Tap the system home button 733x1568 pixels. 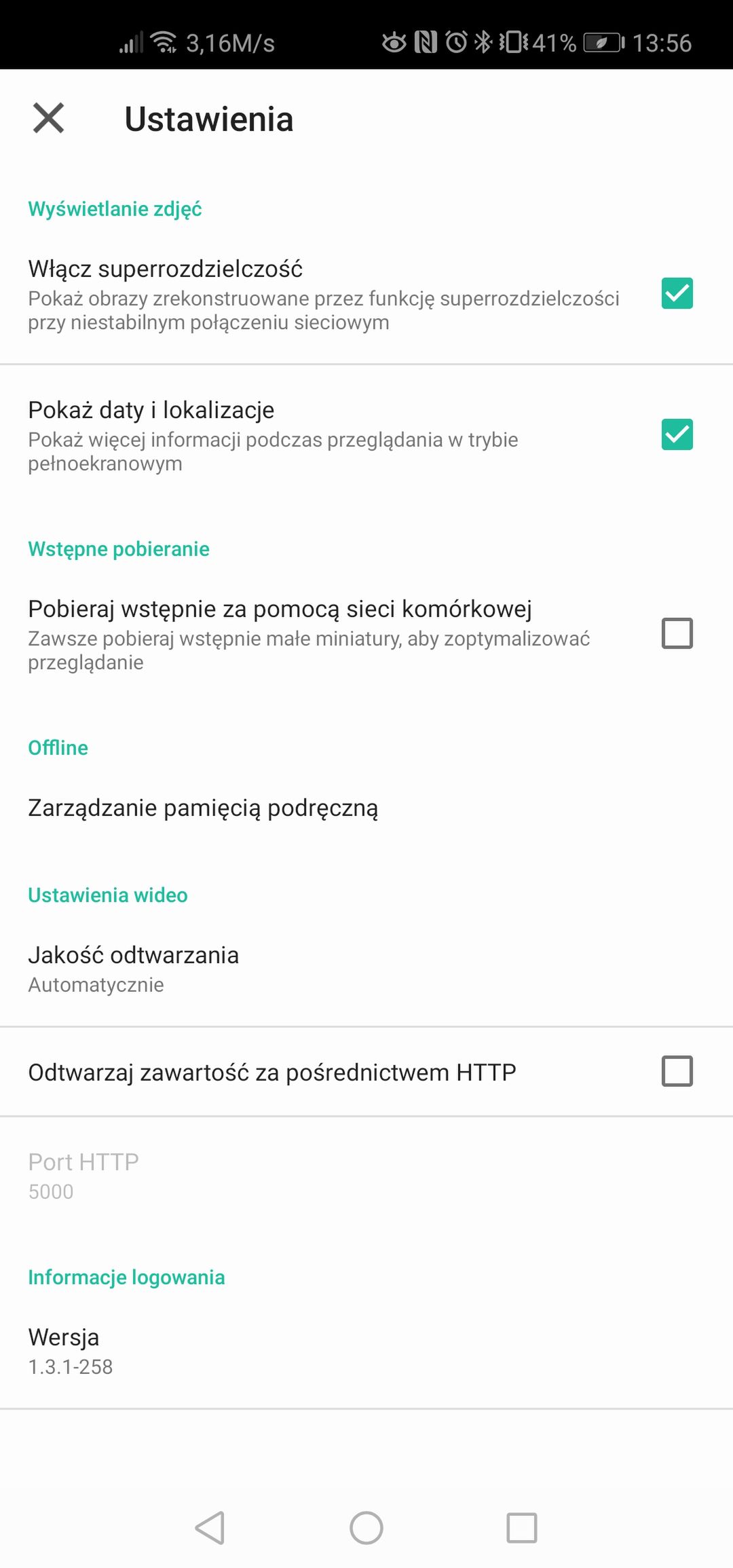(366, 1528)
